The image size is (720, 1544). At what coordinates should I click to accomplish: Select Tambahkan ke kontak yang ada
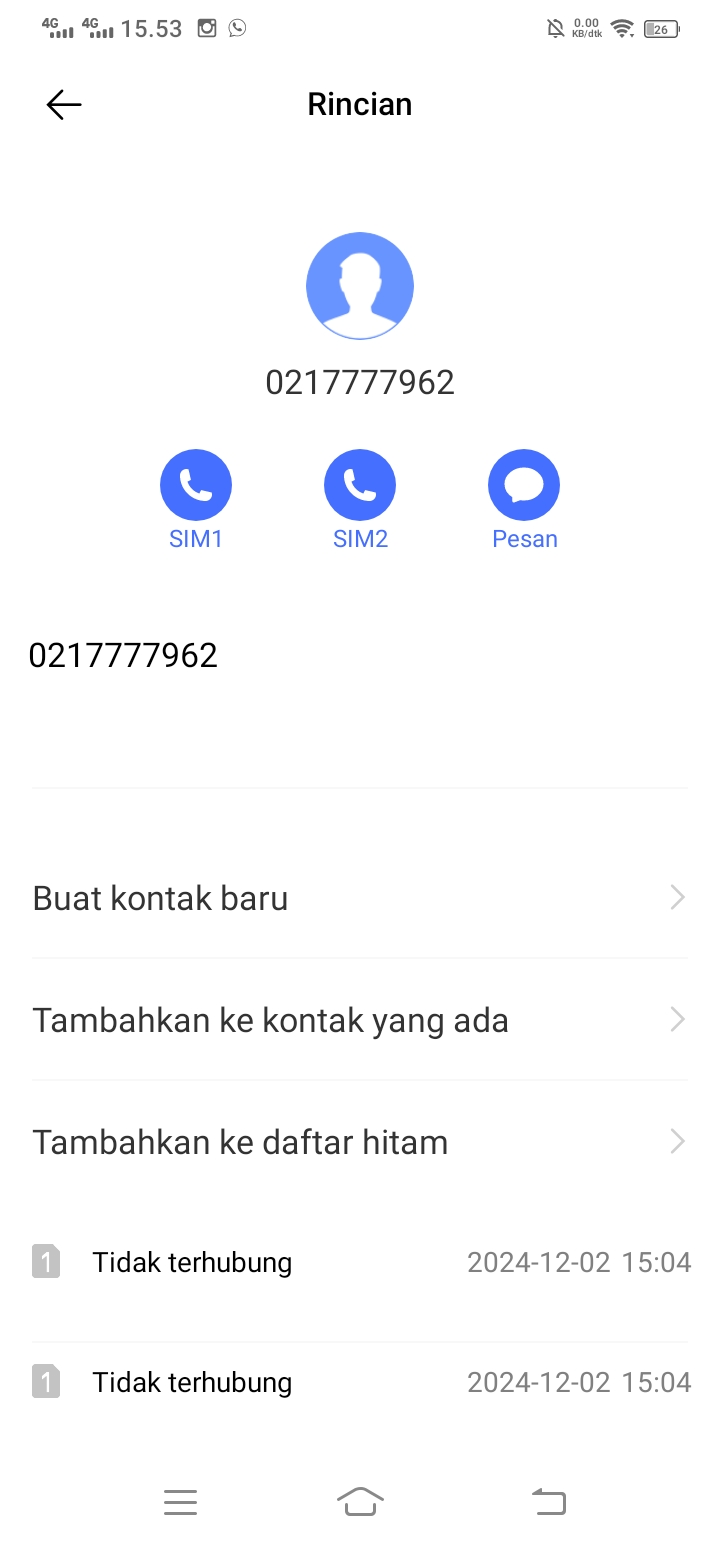tap(360, 1020)
